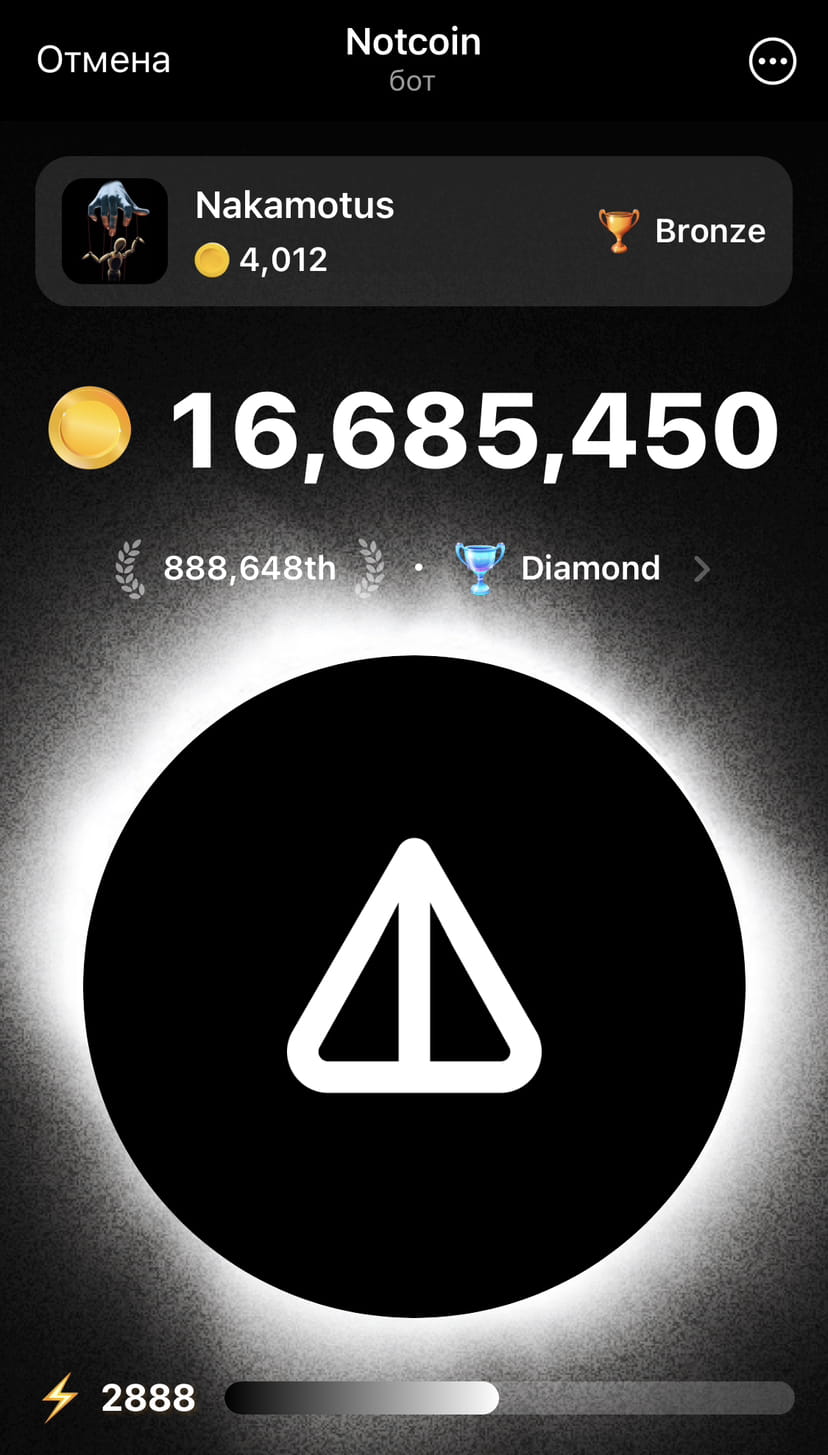828x1455 pixels.
Task: Click the Diamond trophy icon
Action: (x=479, y=567)
